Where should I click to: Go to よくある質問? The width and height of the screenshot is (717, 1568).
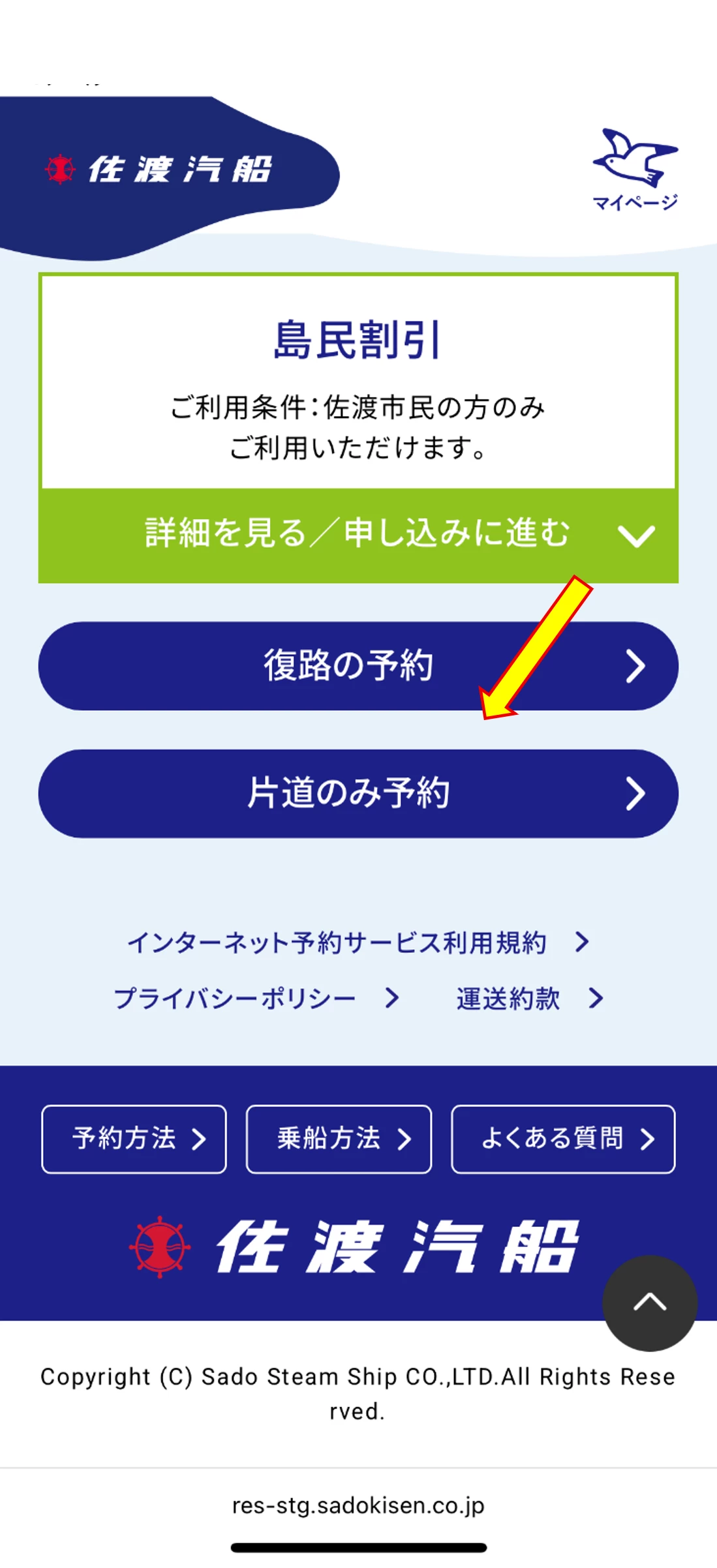click(562, 1139)
